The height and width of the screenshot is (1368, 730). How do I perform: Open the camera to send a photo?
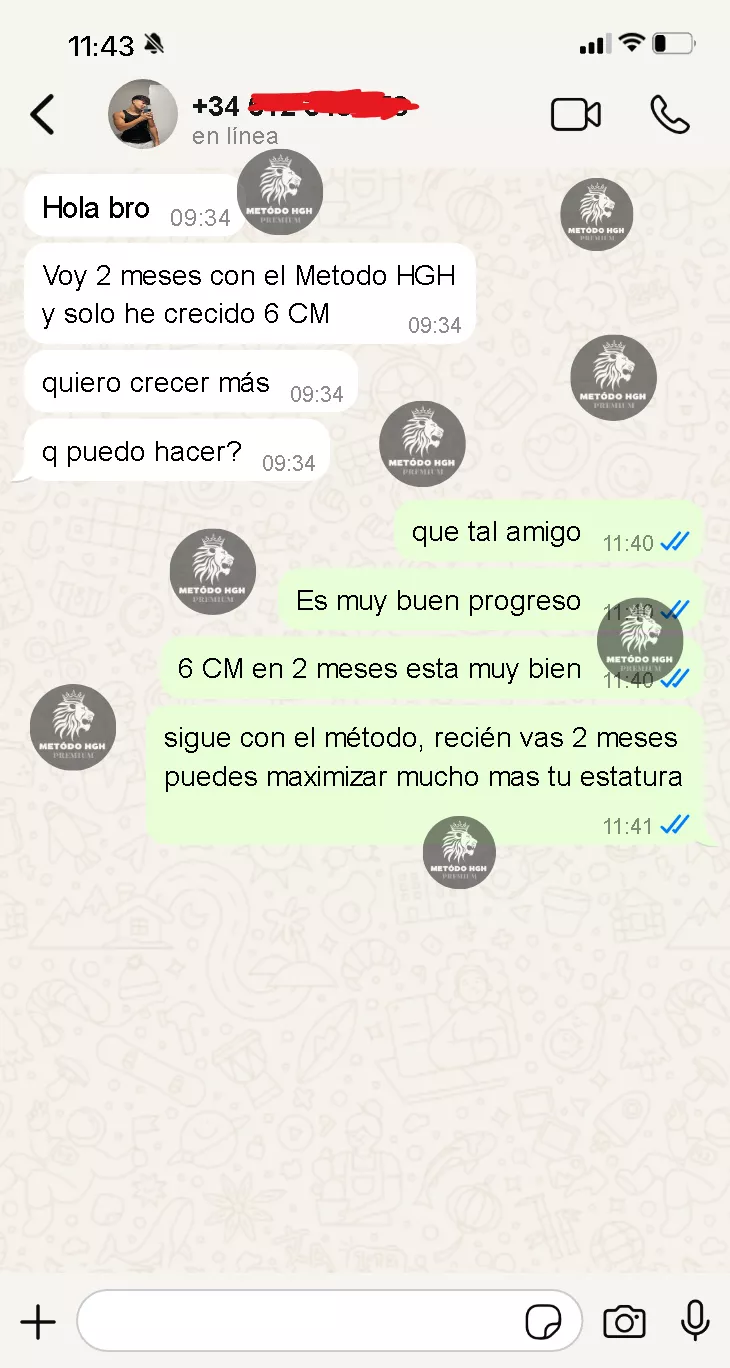pyautogui.click(x=624, y=1322)
